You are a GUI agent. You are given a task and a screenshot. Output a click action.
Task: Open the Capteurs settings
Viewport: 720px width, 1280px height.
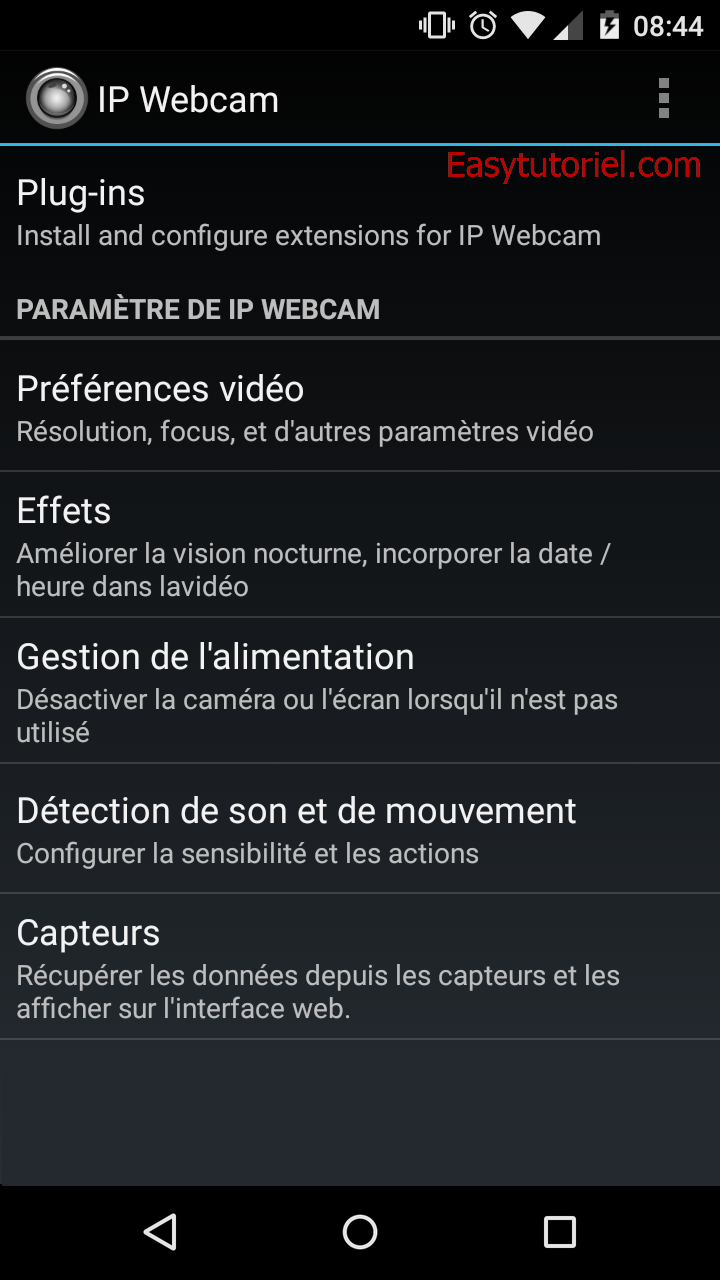360,967
